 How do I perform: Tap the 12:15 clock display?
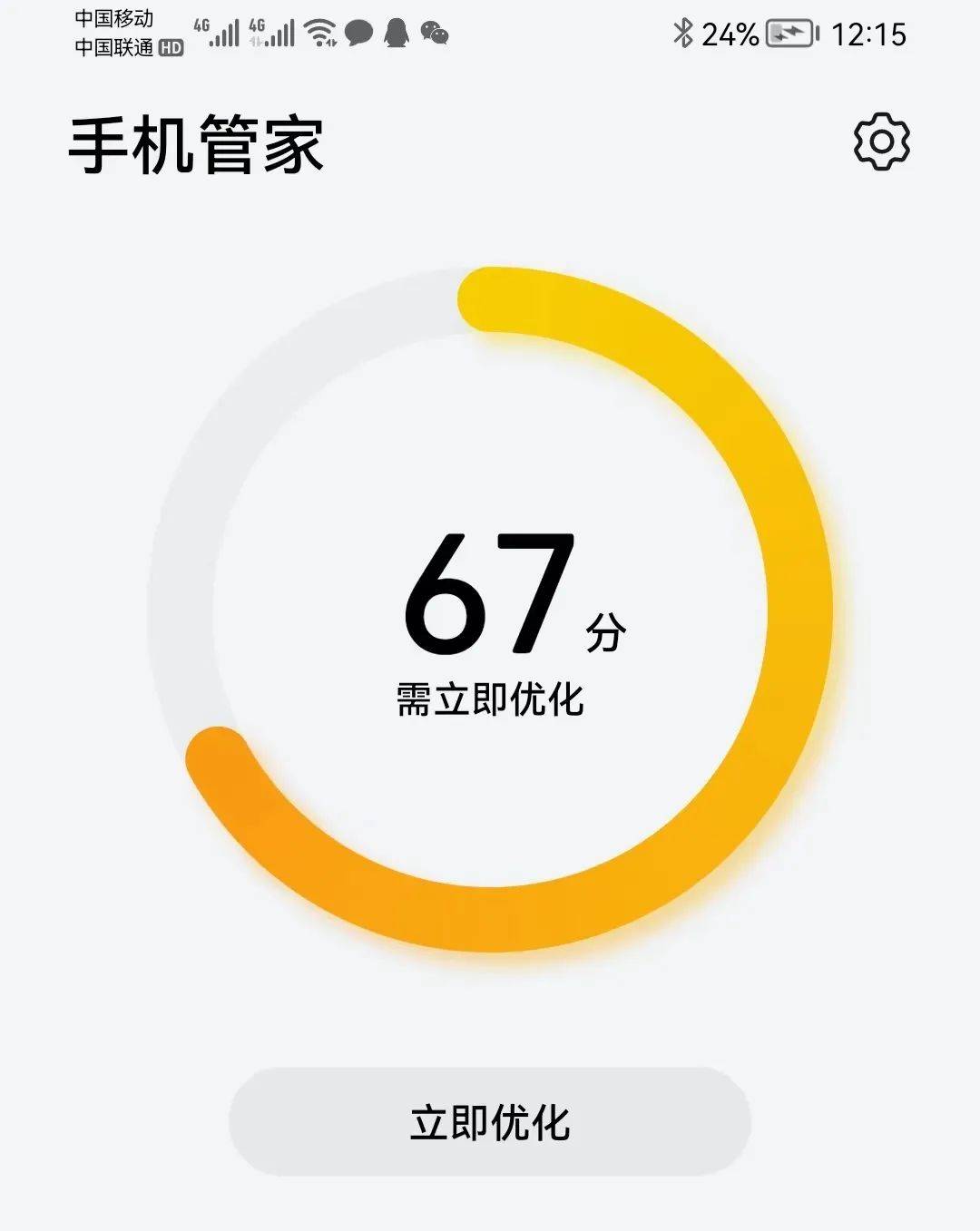868,34
